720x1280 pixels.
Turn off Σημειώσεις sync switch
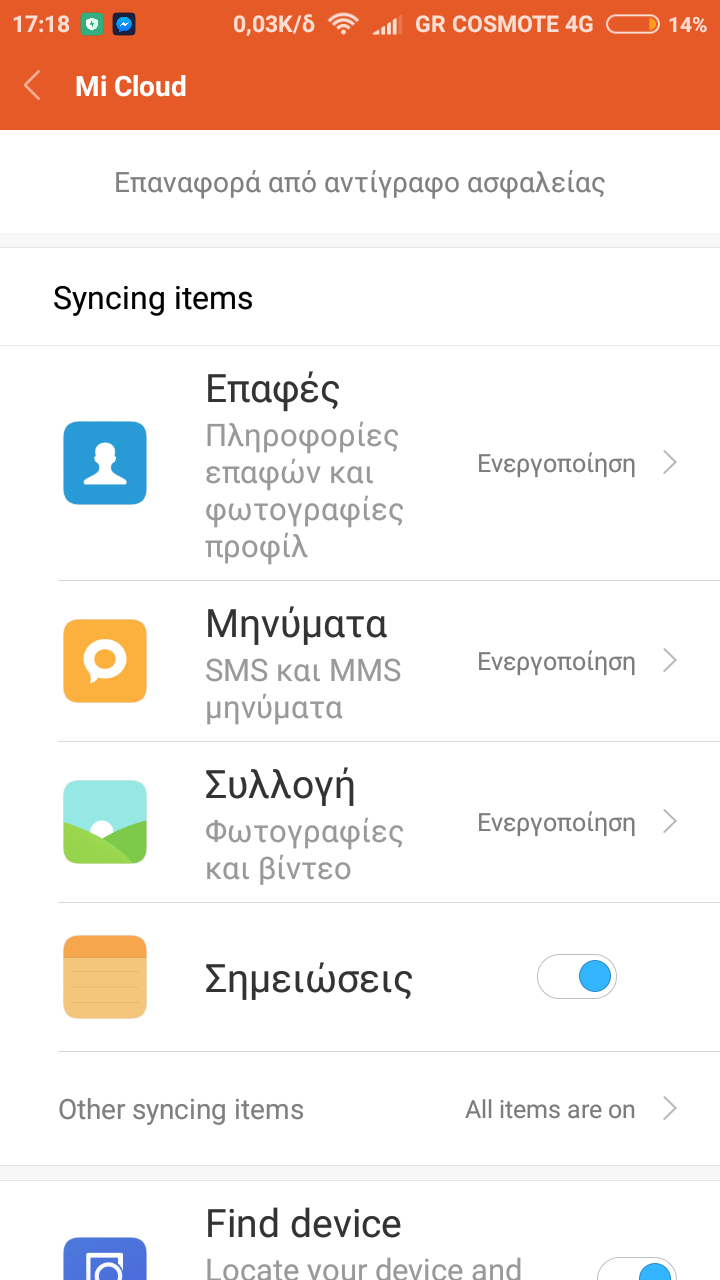[577, 977]
